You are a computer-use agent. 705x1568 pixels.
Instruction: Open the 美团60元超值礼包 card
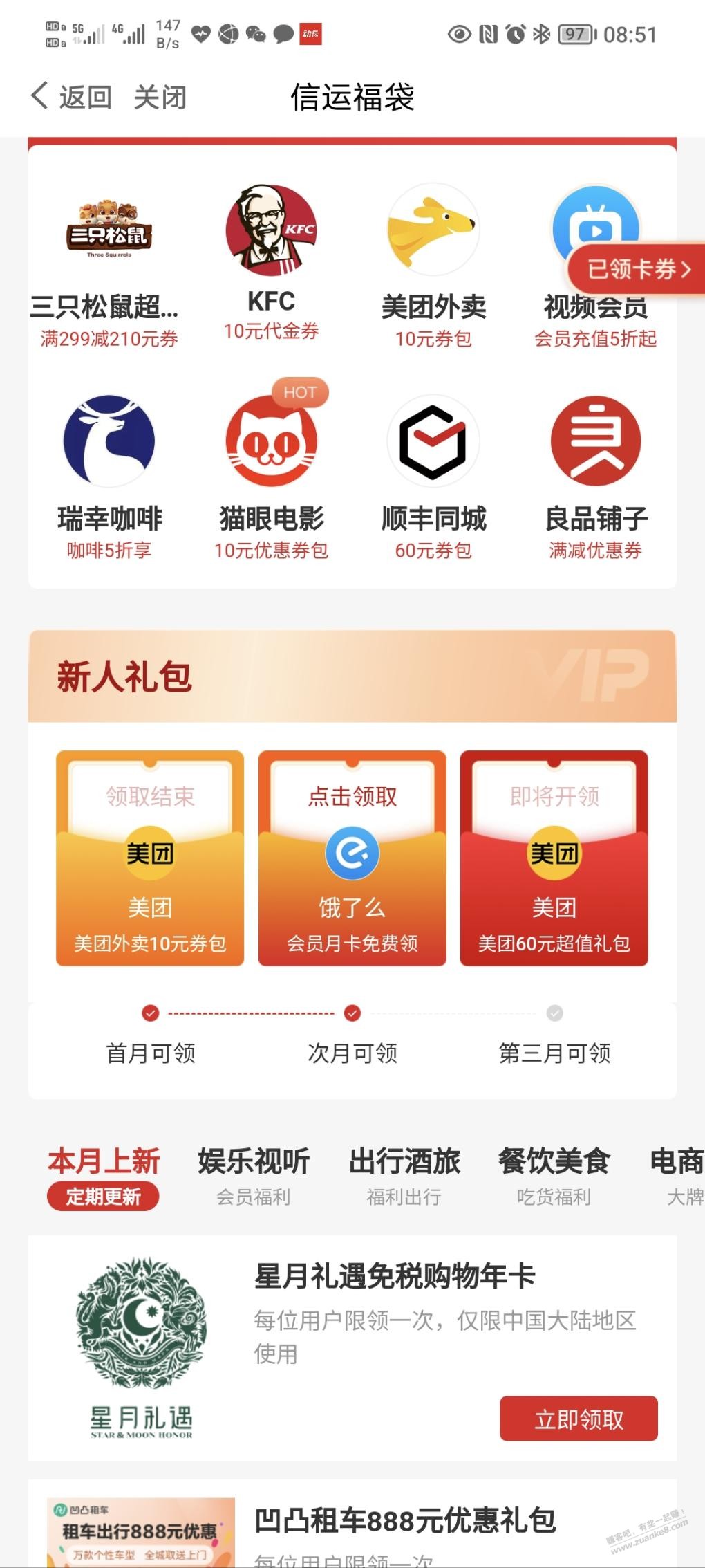[554, 858]
